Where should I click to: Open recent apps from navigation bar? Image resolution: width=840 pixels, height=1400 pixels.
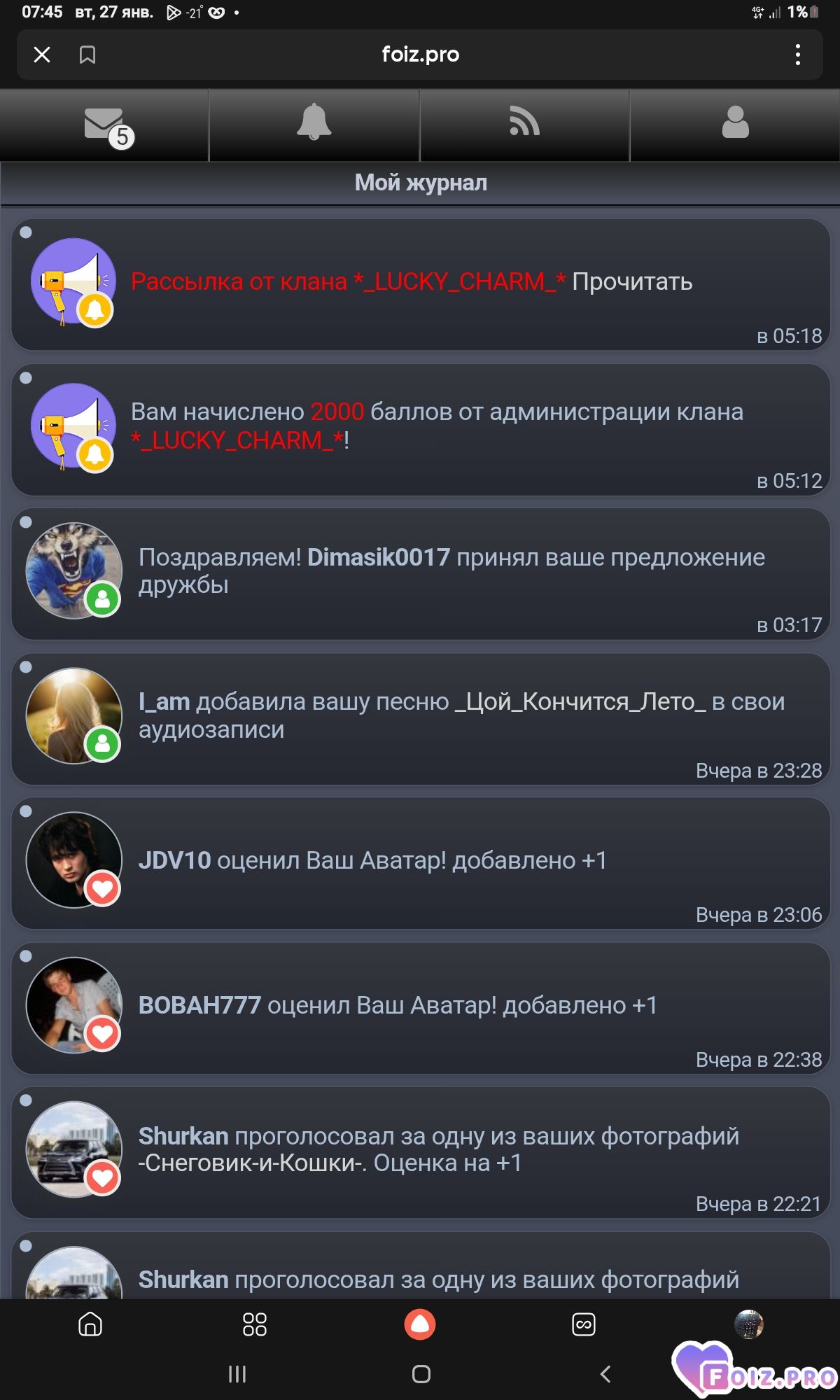(x=237, y=1374)
